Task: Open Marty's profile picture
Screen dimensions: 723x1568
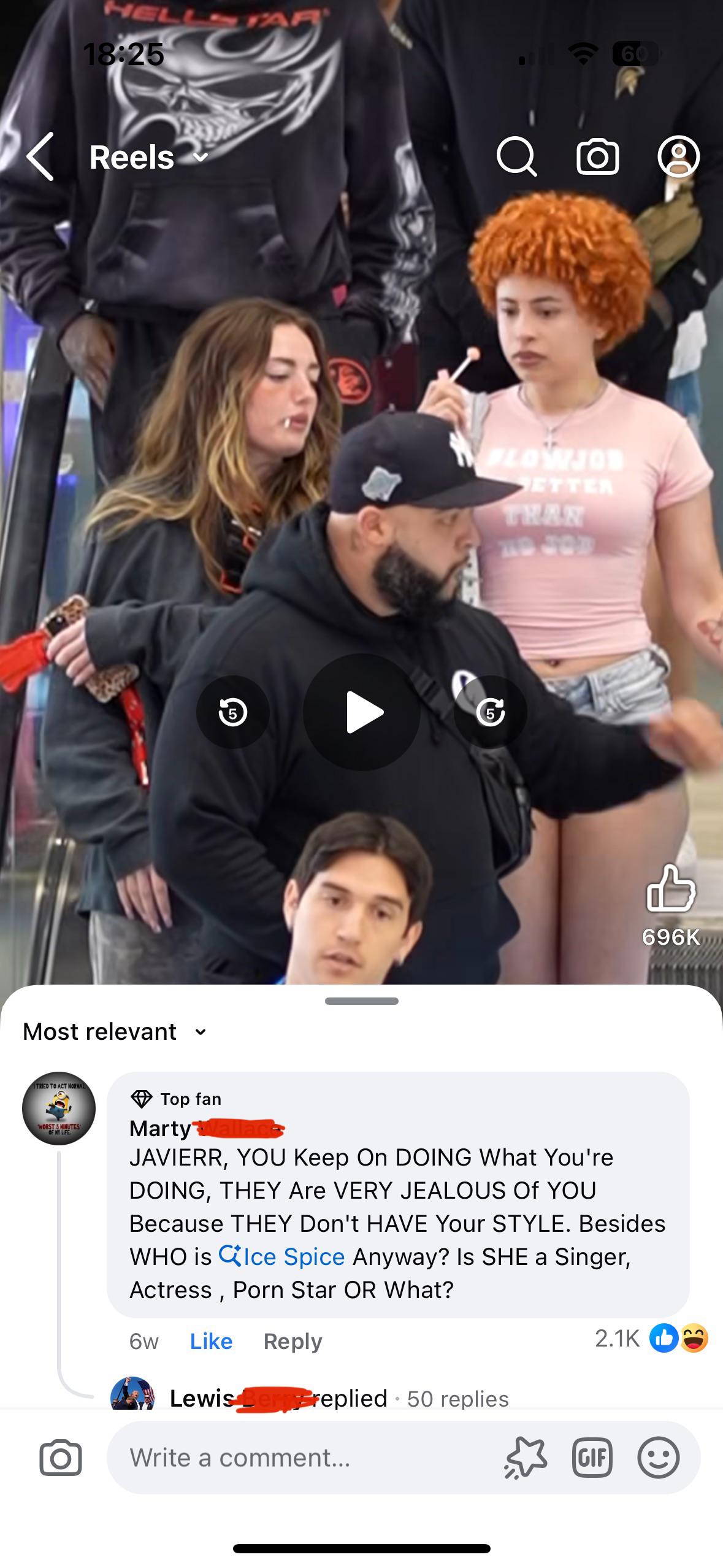Action: [x=59, y=1109]
